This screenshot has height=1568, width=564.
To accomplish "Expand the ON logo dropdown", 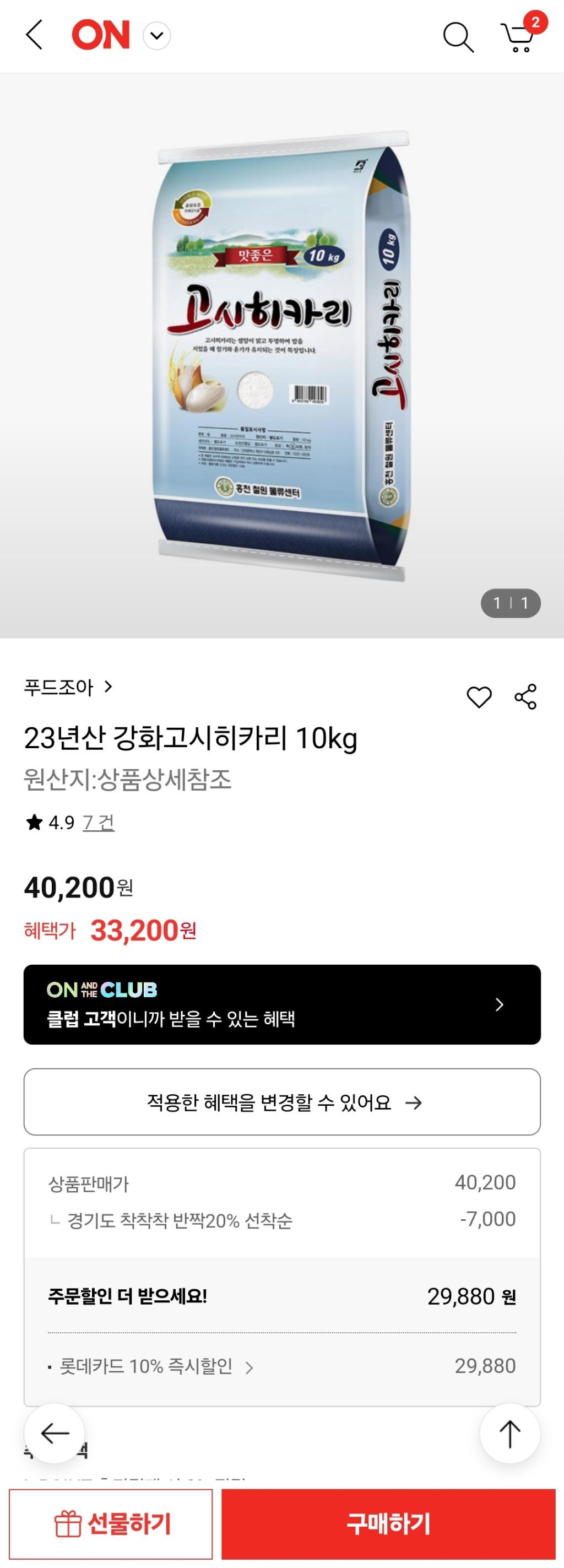I will (x=156, y=35).
